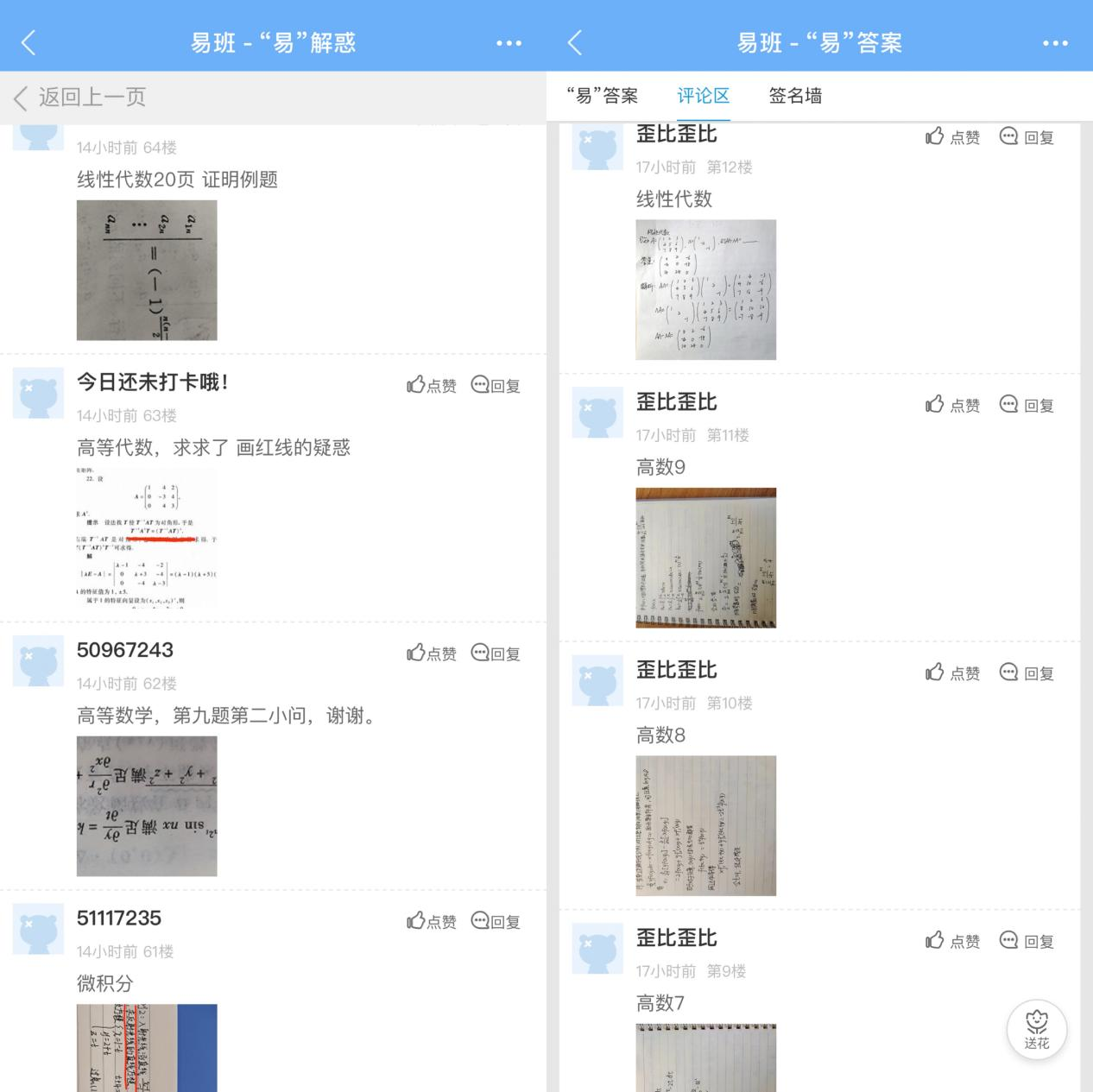Reply to the 第9楼 高数7 comment
The height and width of the screenshot is (1092, 1093).
click(1027, 941)
